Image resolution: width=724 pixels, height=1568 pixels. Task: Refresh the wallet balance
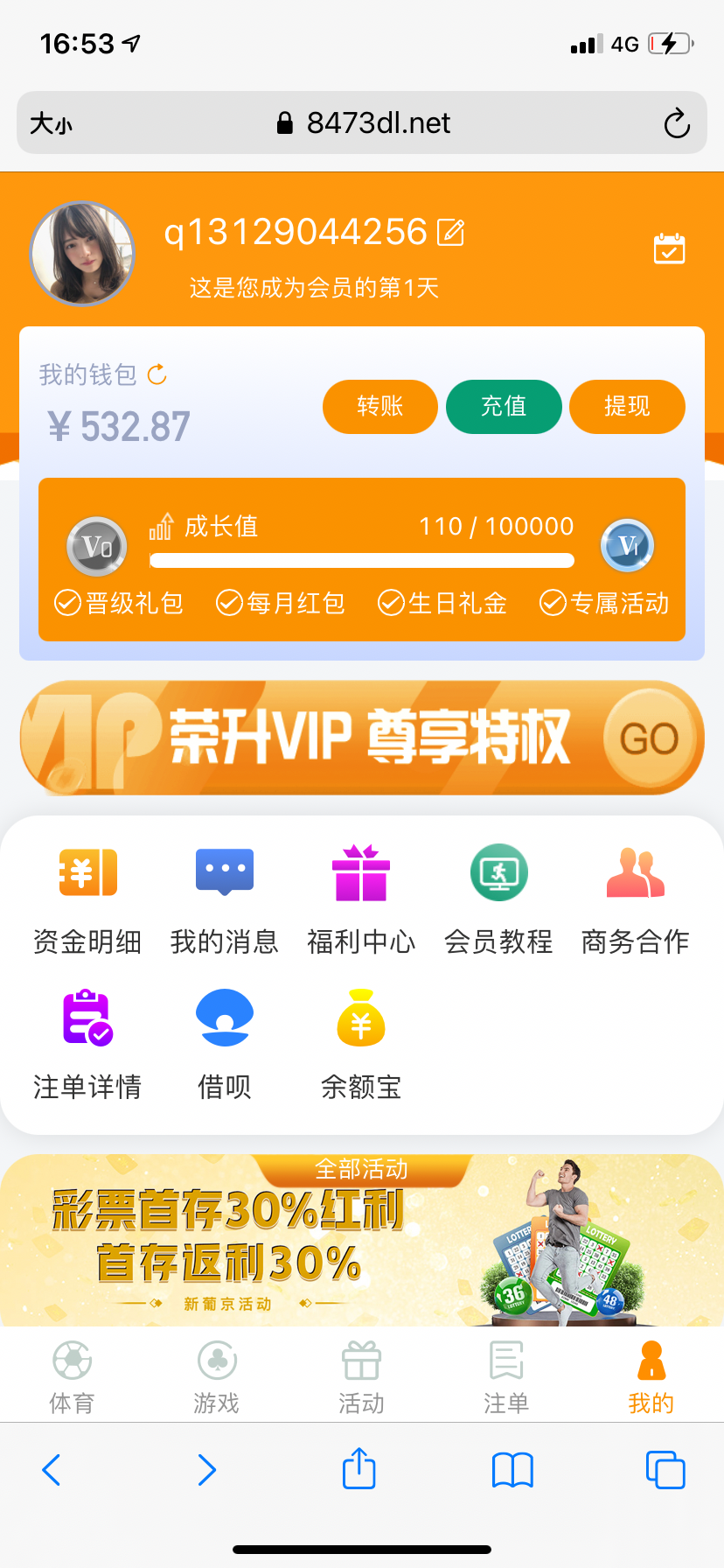coord(157,374)
